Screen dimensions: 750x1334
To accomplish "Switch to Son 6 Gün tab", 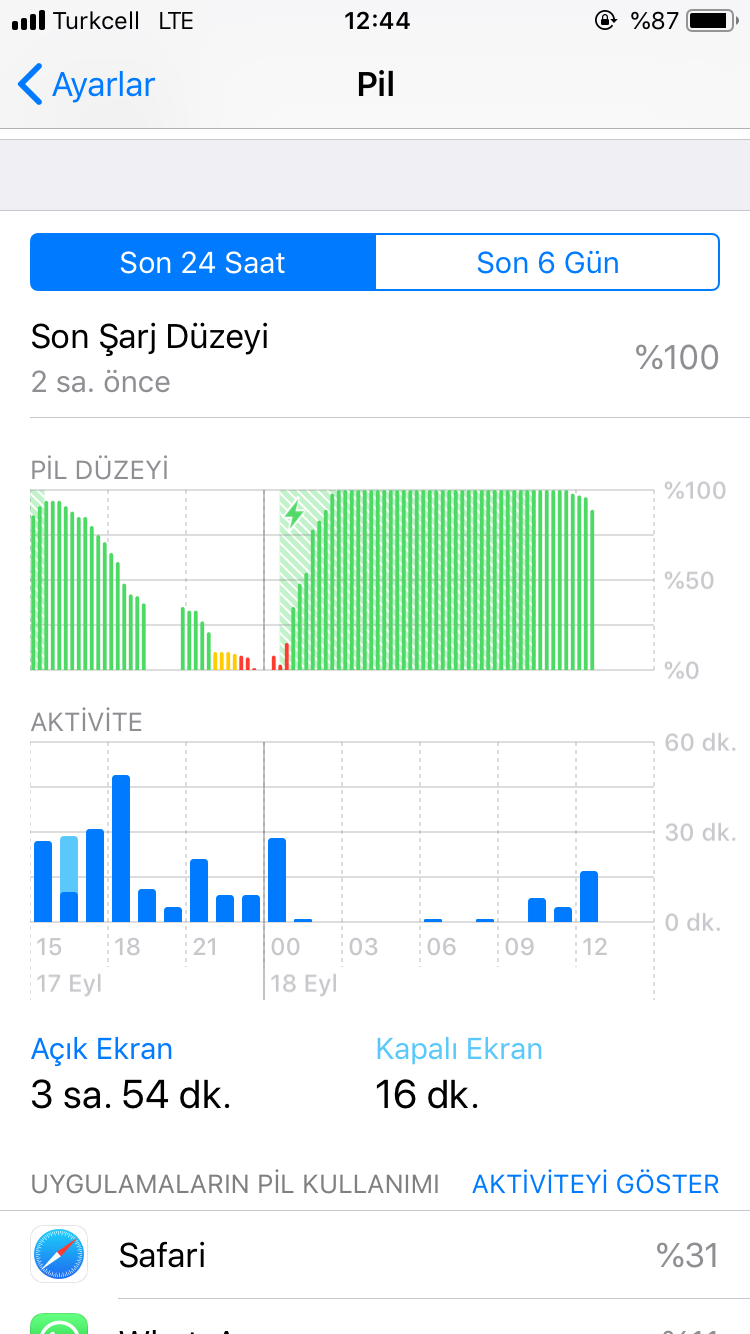I will coord(547,262).
